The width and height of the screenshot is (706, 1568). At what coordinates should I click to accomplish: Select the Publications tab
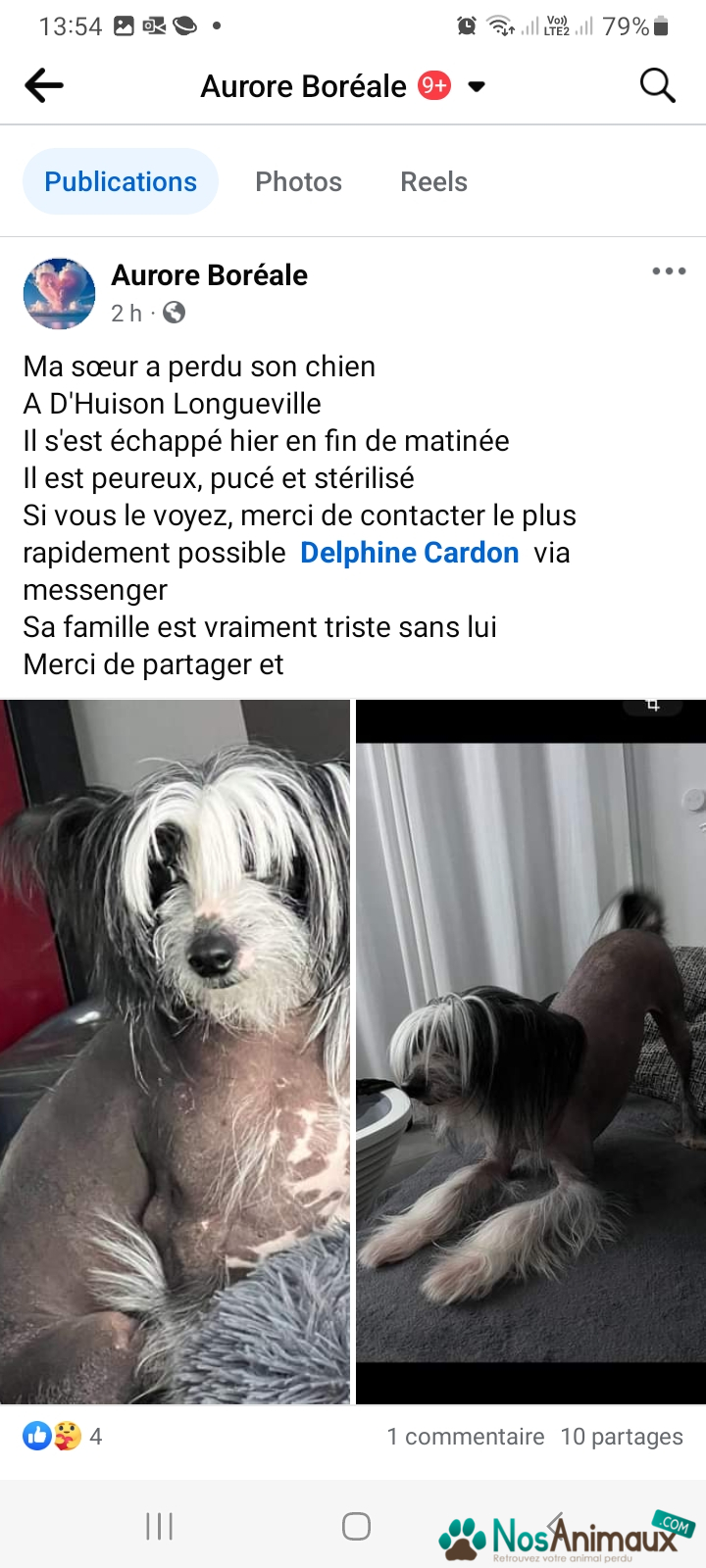point(121,181)
